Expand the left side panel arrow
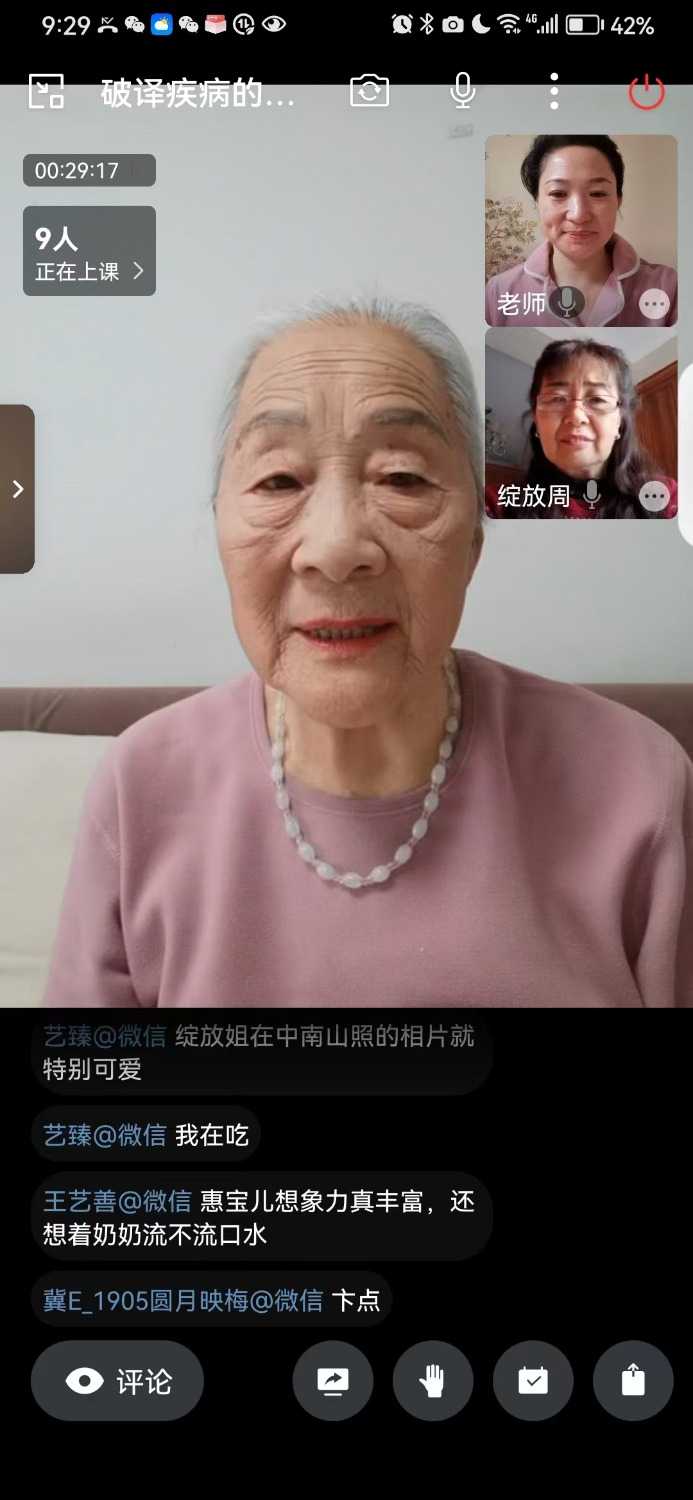The width and height of the screenshot is (693, 1500). pyautogui.click(x=17, y=489)
